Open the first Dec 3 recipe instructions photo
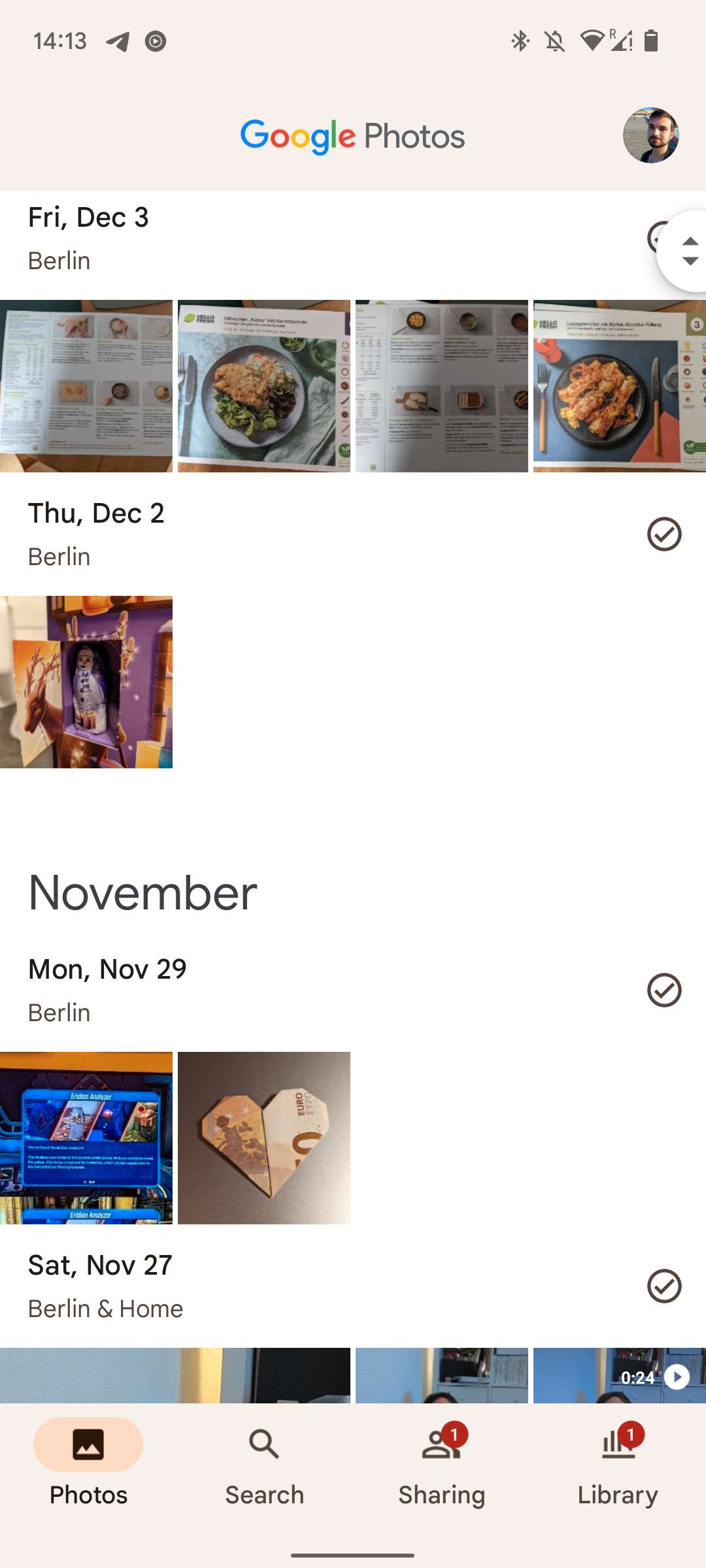The width and height of the screenshot is (706, 1568). (x=86, y=386)
